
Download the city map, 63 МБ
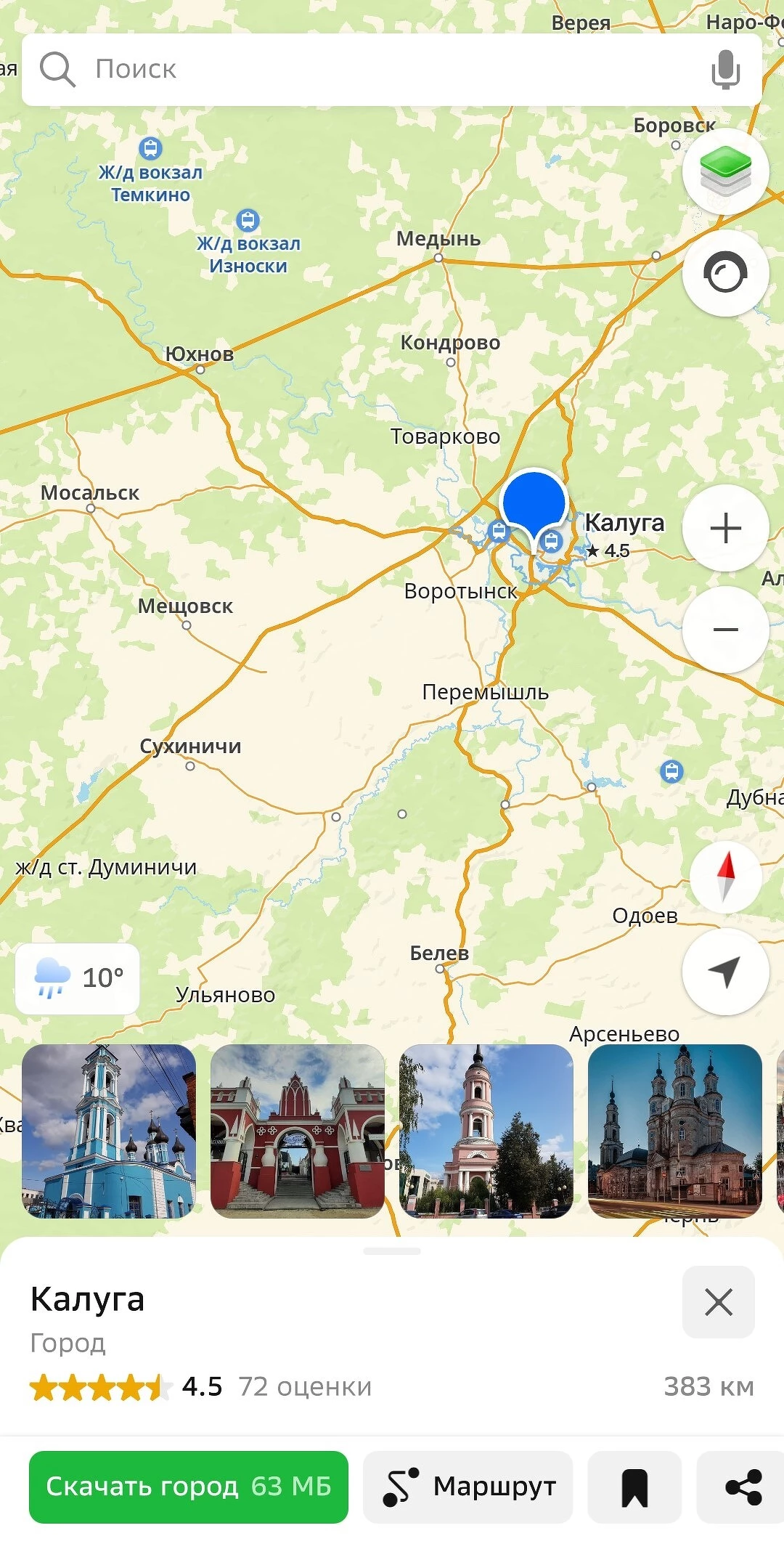[189, 1487]
